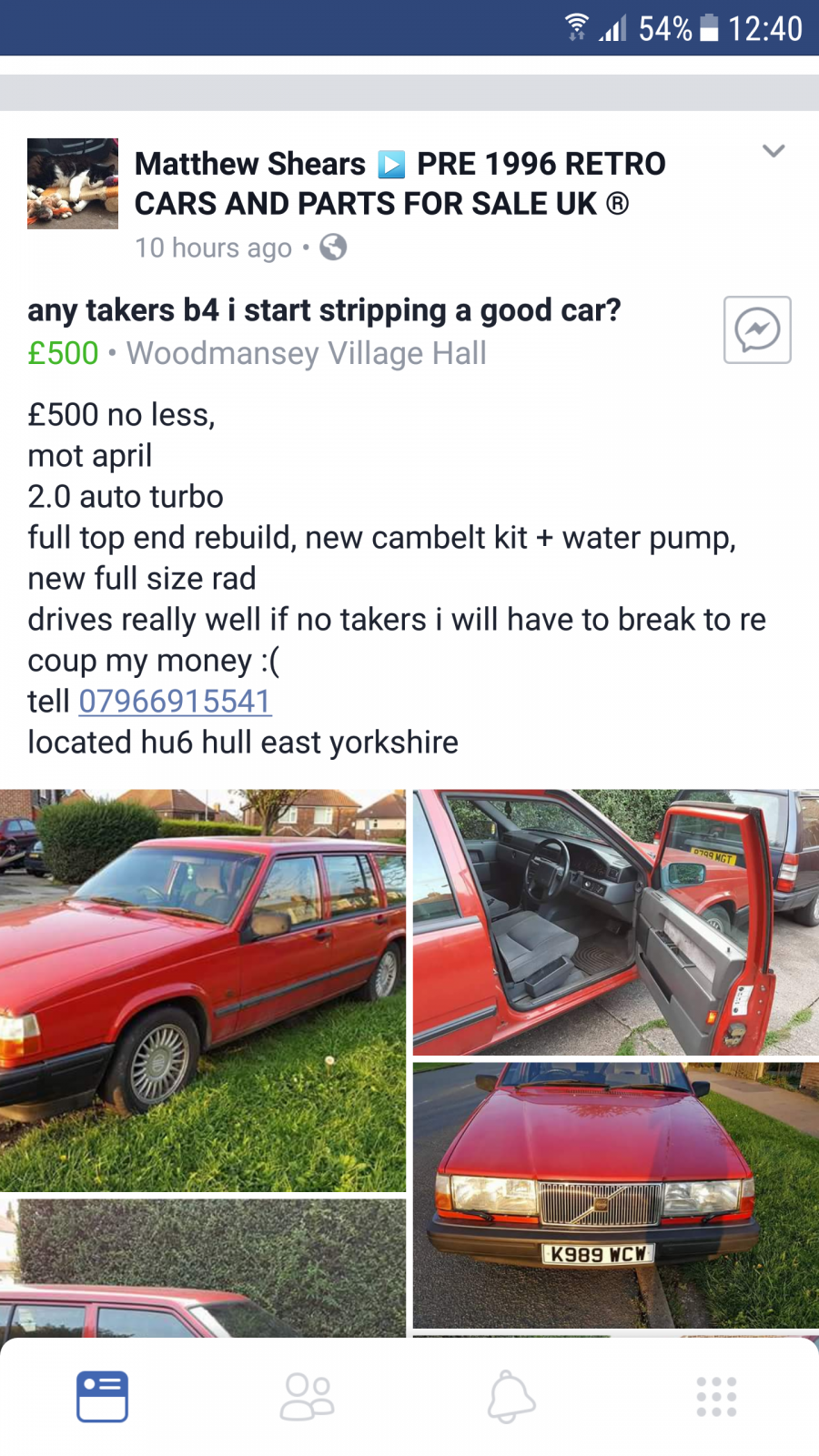This screenshot has width=819, height=1456.
Task: View the front photo with plate K989 WCW
Action: (x=616, y=1196)
